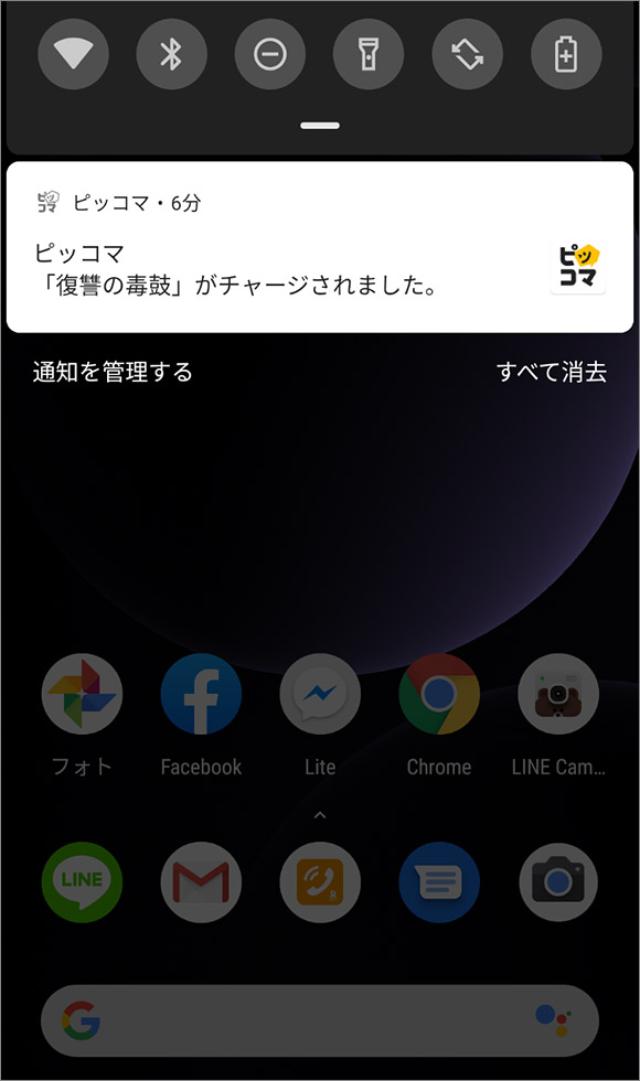Open the blue Messages app
The height and width of the screenshot is (1081, 640).
pos(439,882)
